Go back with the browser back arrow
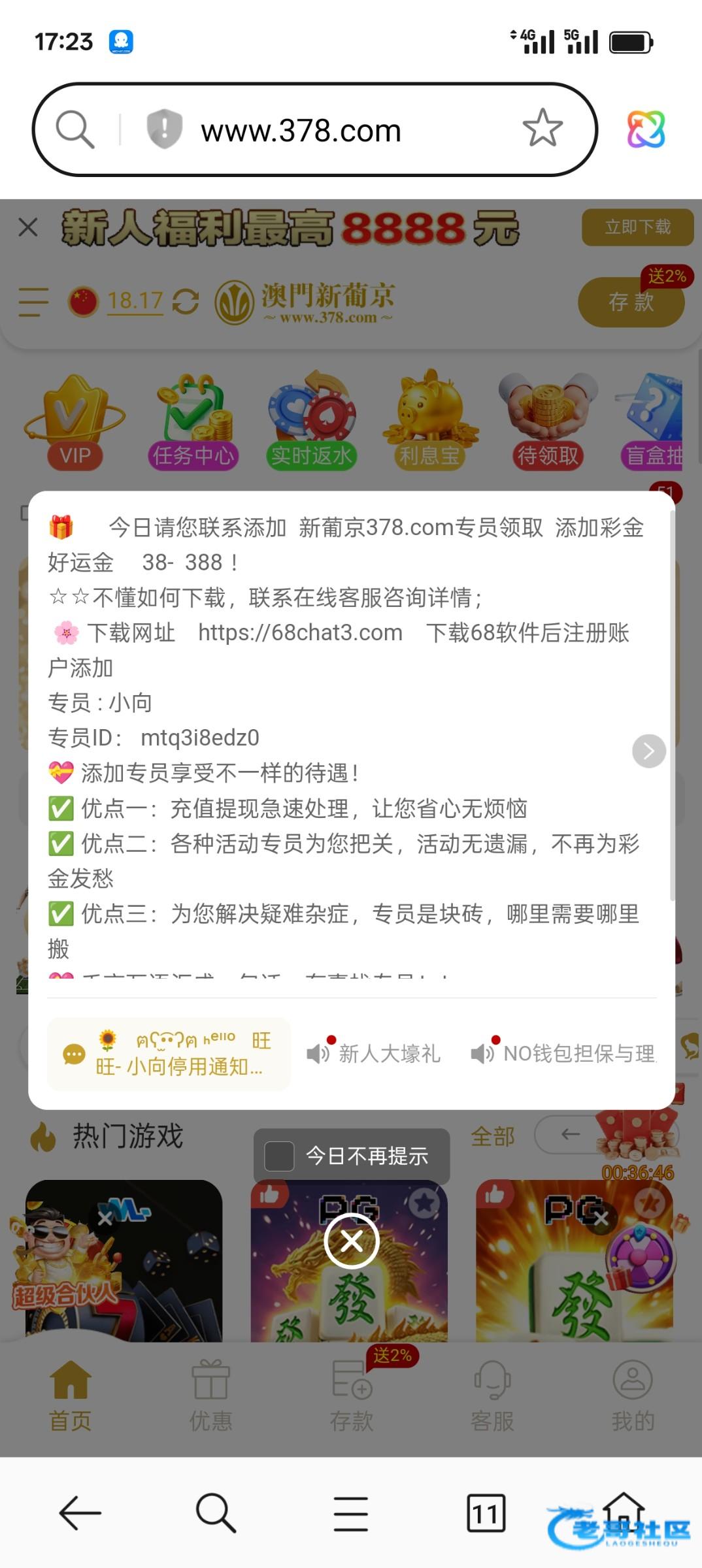The image size is (702, 1568). point(80,1512)
